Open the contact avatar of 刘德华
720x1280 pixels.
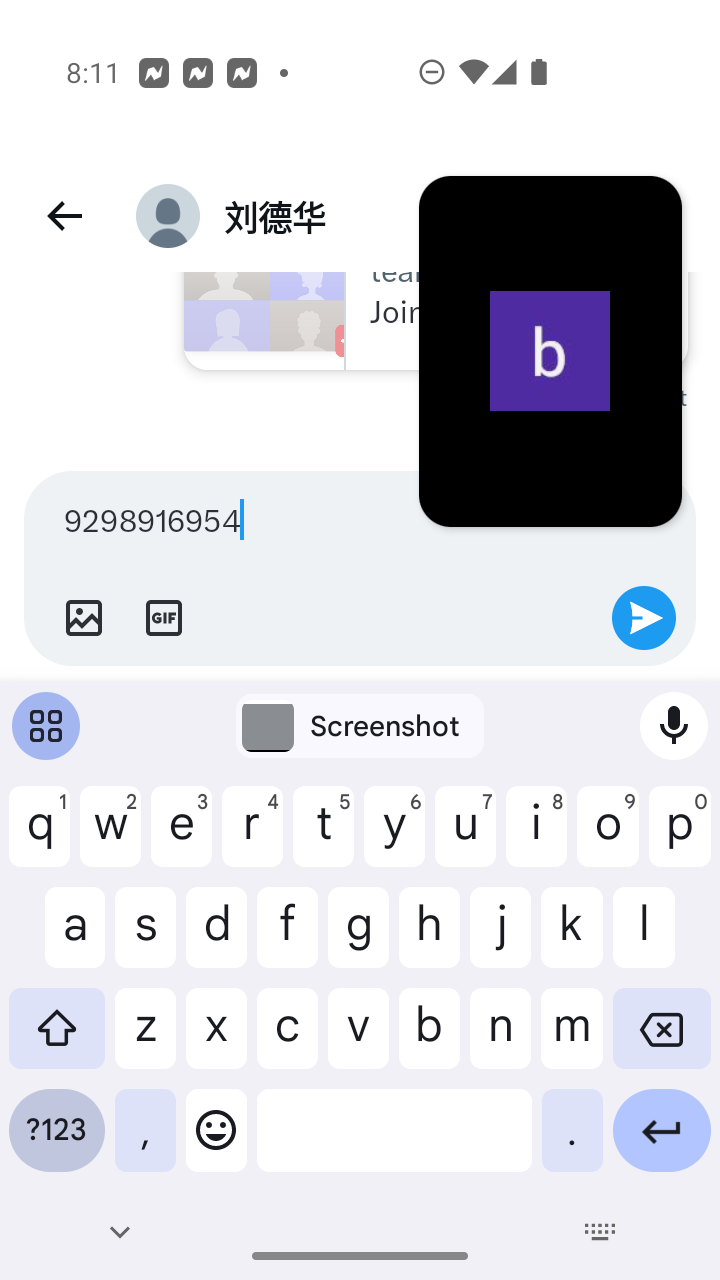click(168, 216)
